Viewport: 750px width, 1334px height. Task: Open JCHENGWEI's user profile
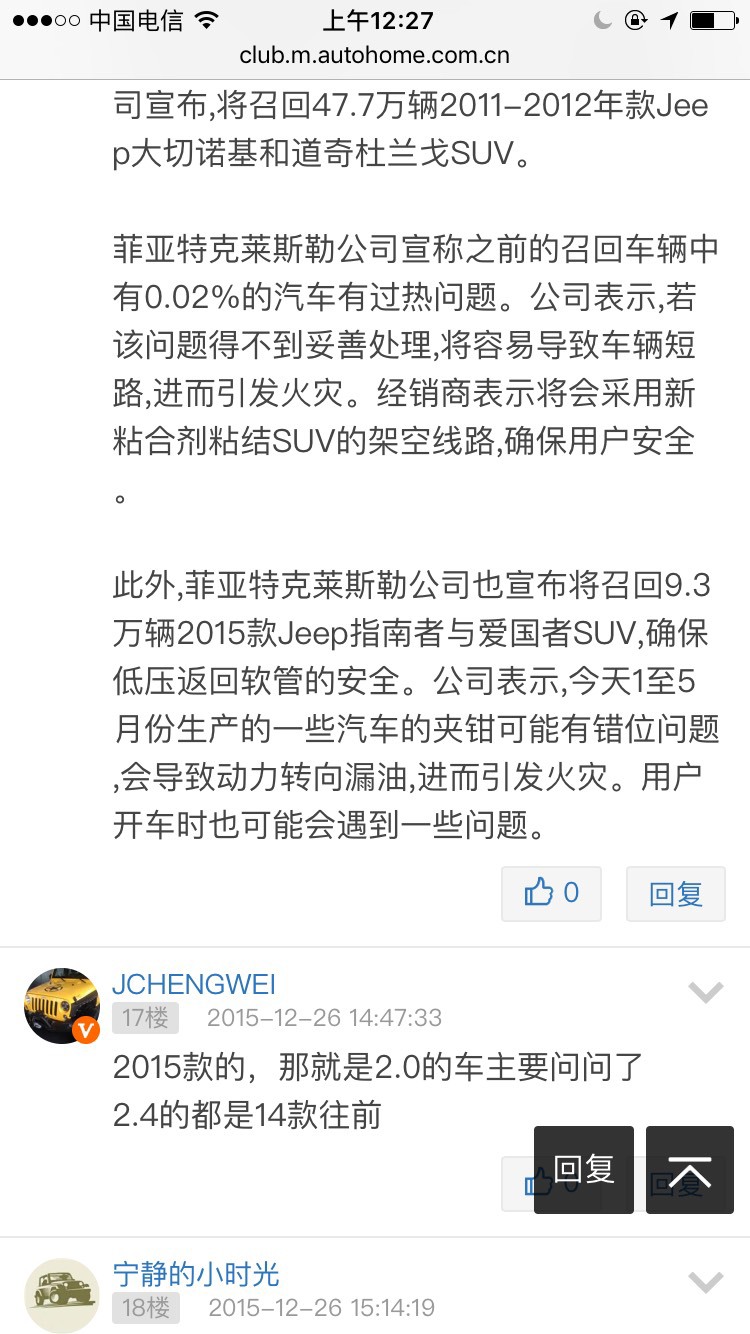pyautogui.click(x=193, y=984)
